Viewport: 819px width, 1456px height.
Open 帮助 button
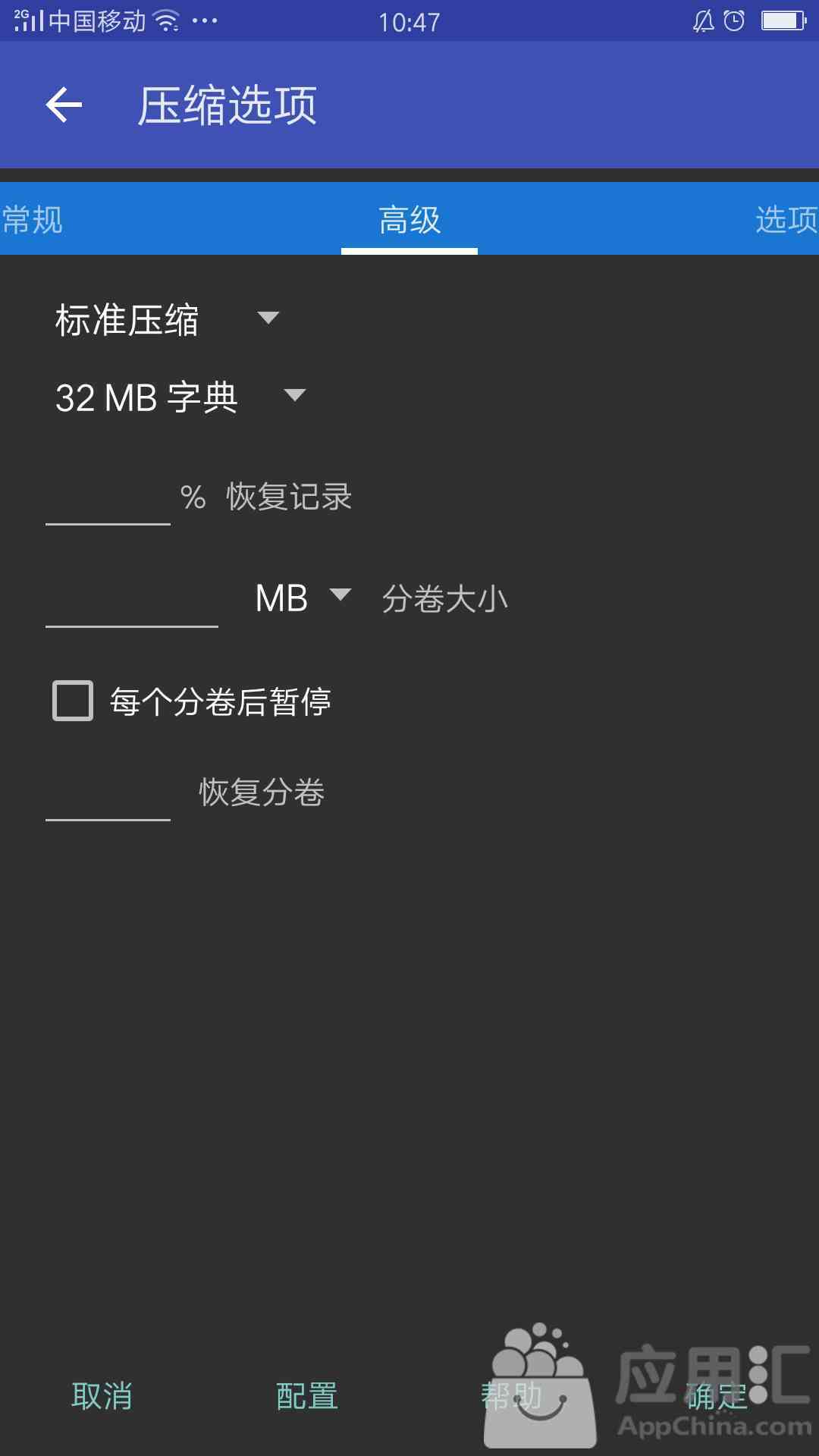point(512,1396)
